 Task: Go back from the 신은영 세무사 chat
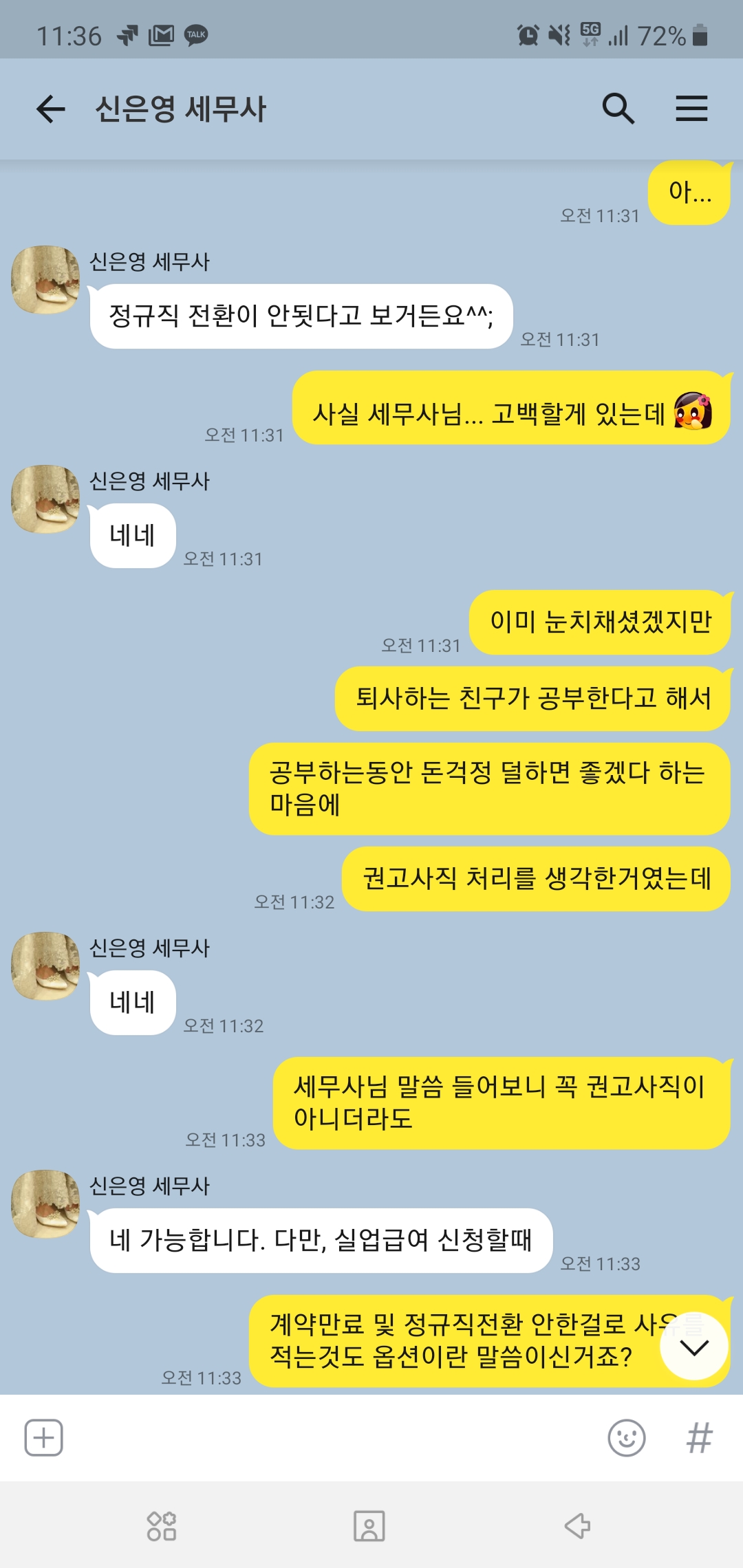pos(50,109)
